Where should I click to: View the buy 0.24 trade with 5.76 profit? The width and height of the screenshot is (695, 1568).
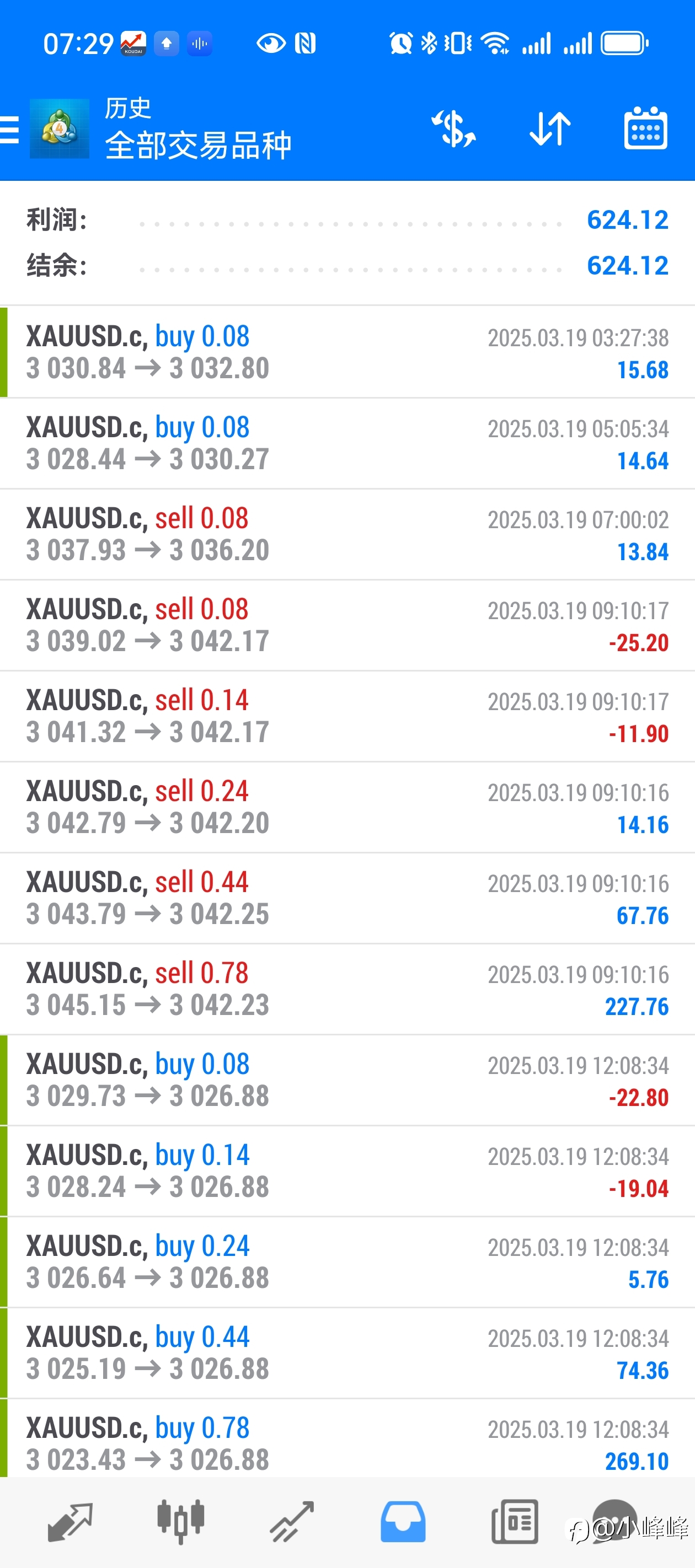point(347,1262)
